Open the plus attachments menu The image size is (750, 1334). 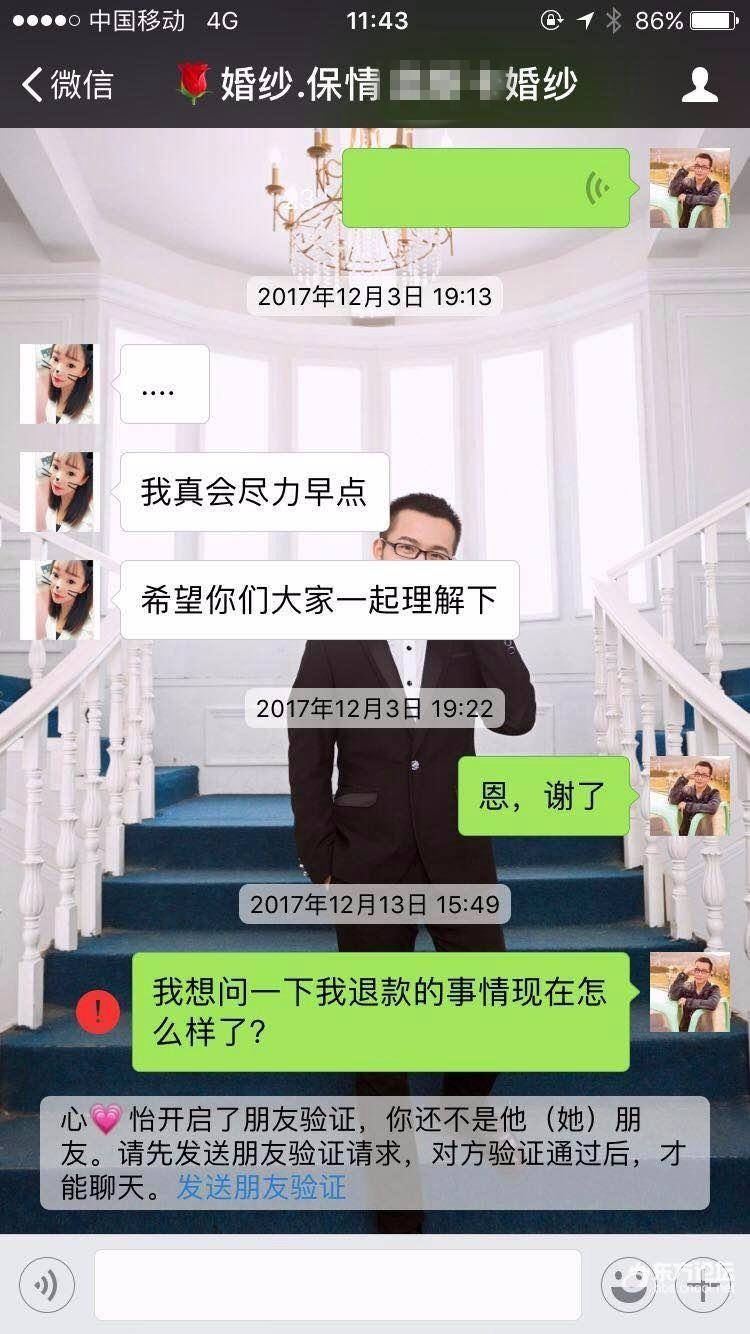click(x=704, y=1285)
